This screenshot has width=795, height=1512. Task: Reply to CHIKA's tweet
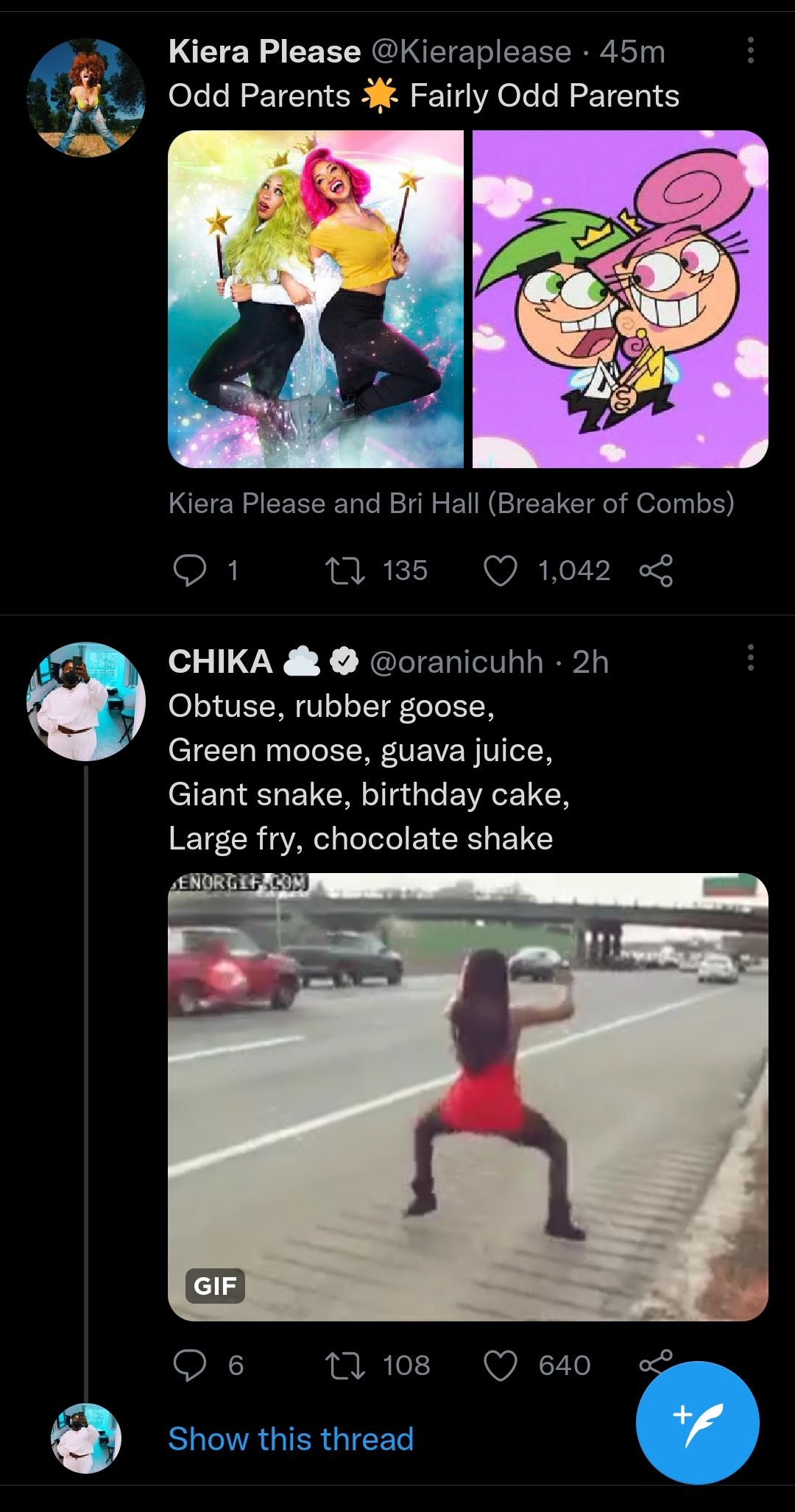tap(190, 1366)
